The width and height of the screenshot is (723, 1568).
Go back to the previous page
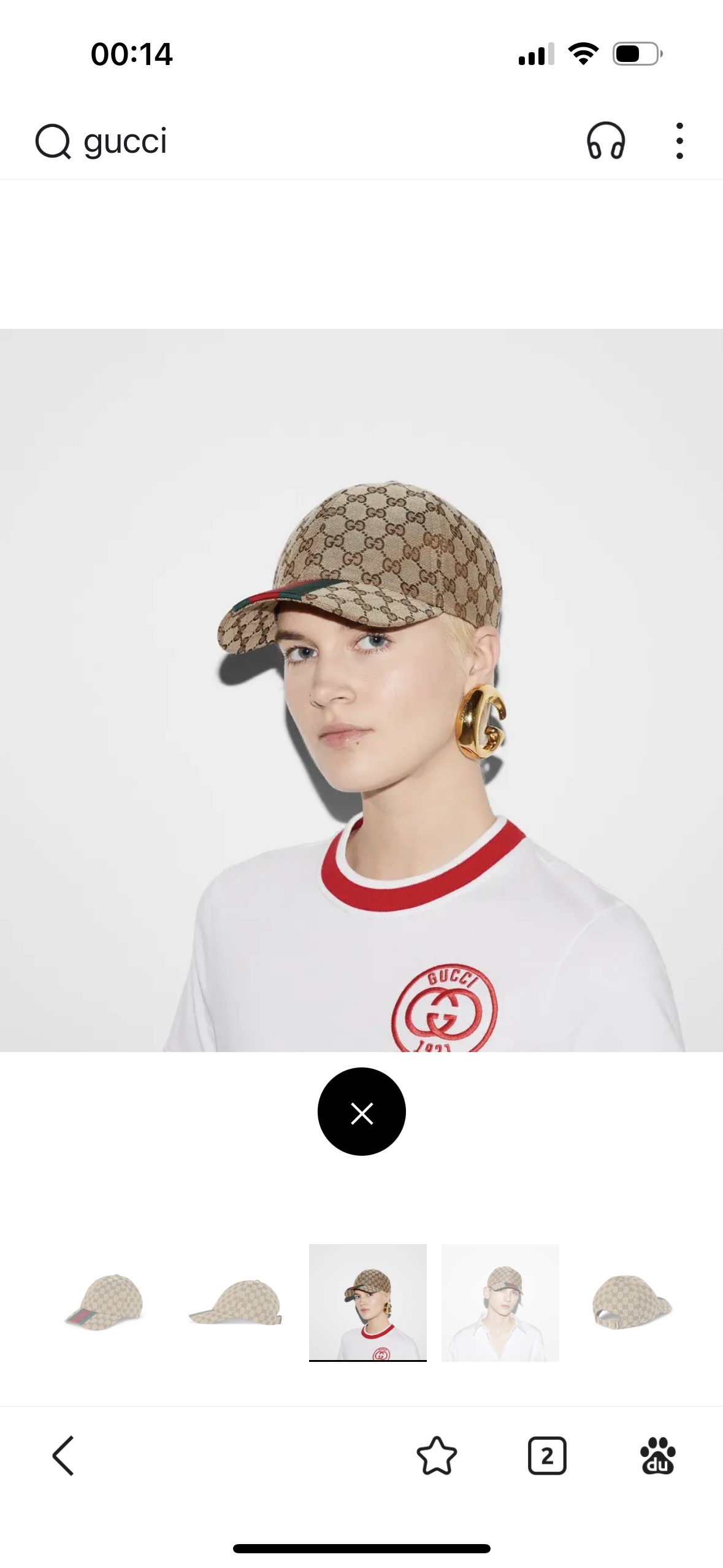64,1455
